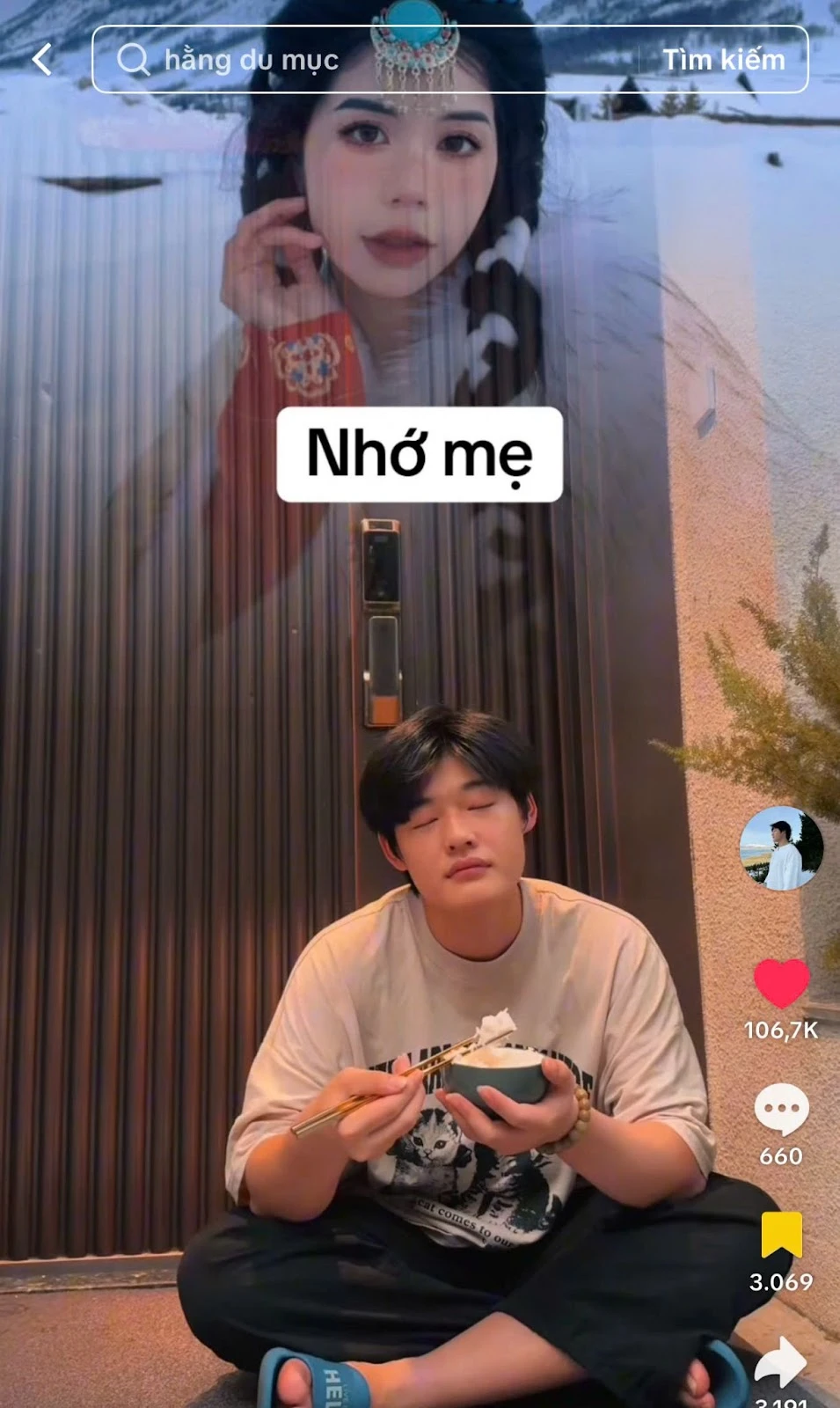The height and width of the screenshot is (1408, 840).
Task: Share this video via arrow icon
Action: pyautogui.click(x=781, y=1362)
